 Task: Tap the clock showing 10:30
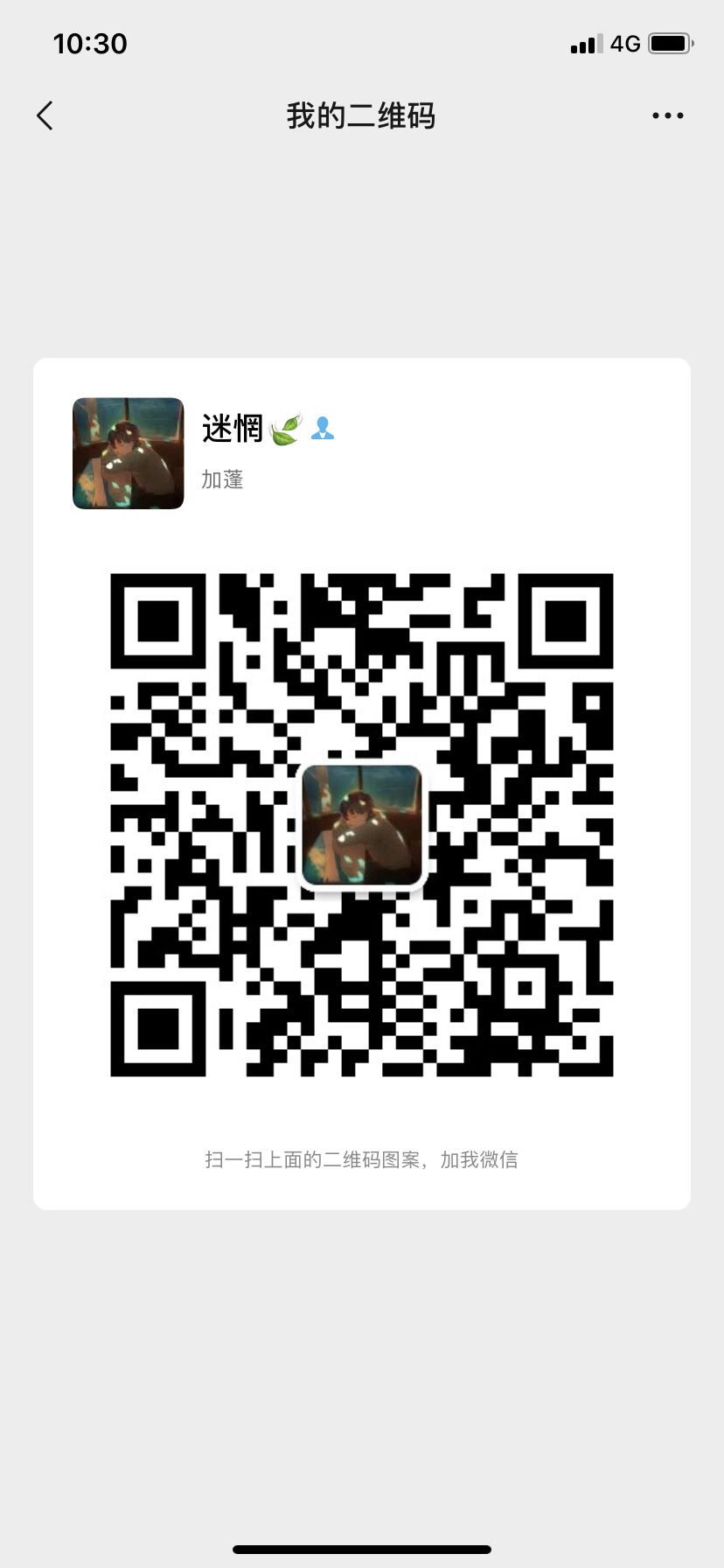[x=91, y=43]
